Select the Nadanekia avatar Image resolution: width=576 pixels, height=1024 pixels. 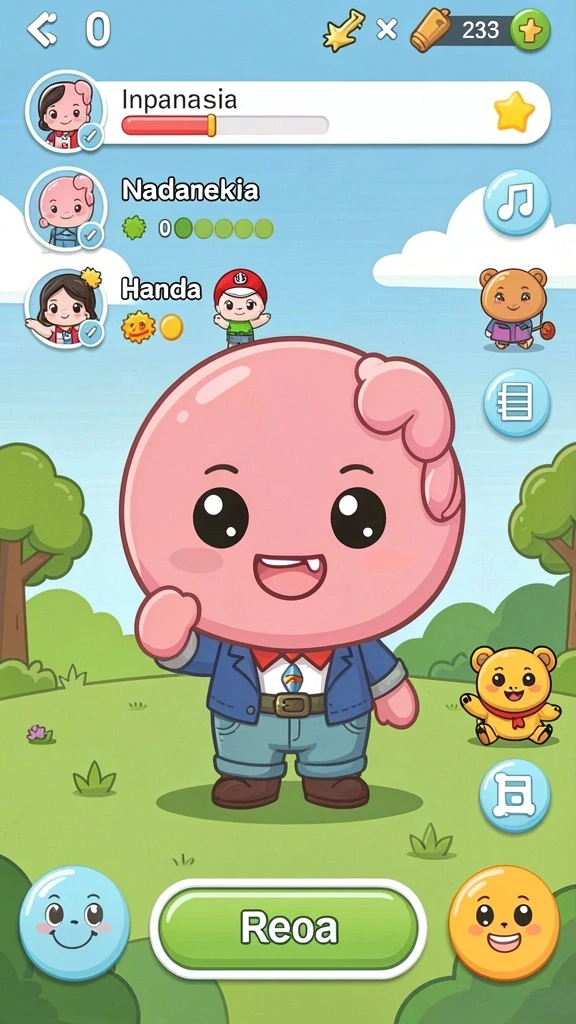[65, 208]
